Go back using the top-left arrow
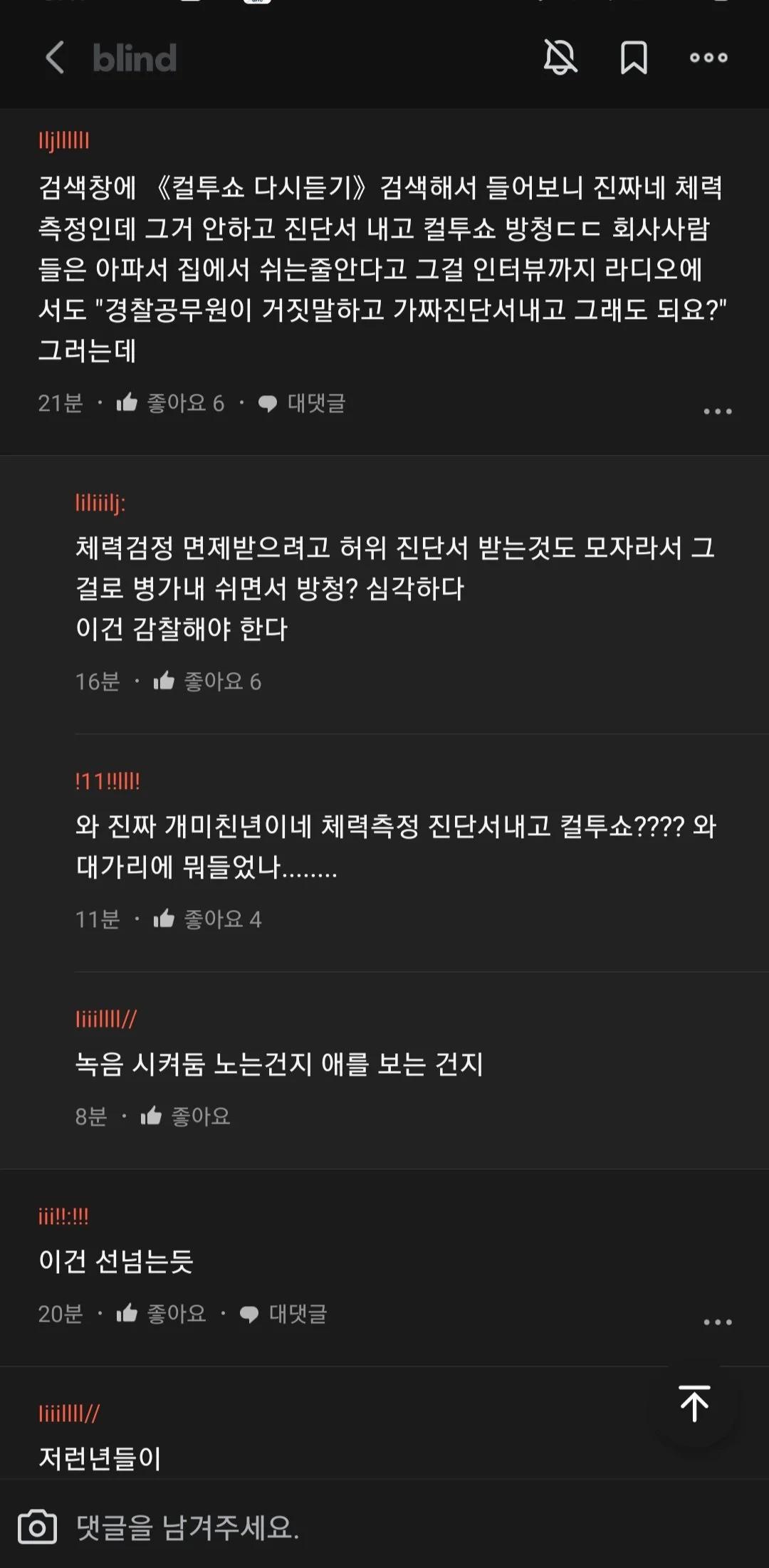 (56, 58)
